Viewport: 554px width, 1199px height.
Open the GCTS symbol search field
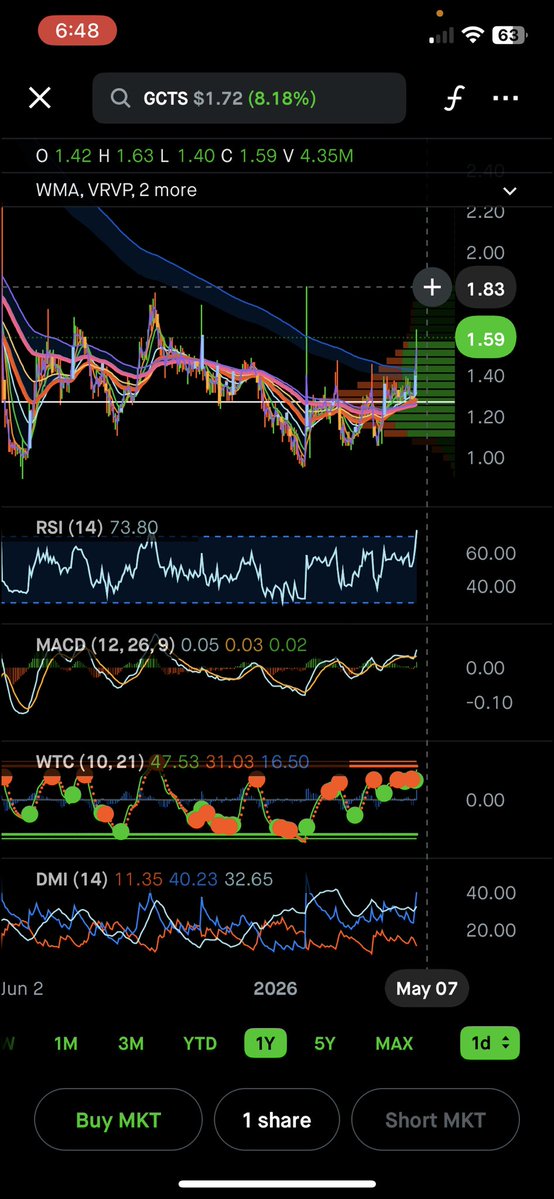pyautogui.click(x=249, y=98)
